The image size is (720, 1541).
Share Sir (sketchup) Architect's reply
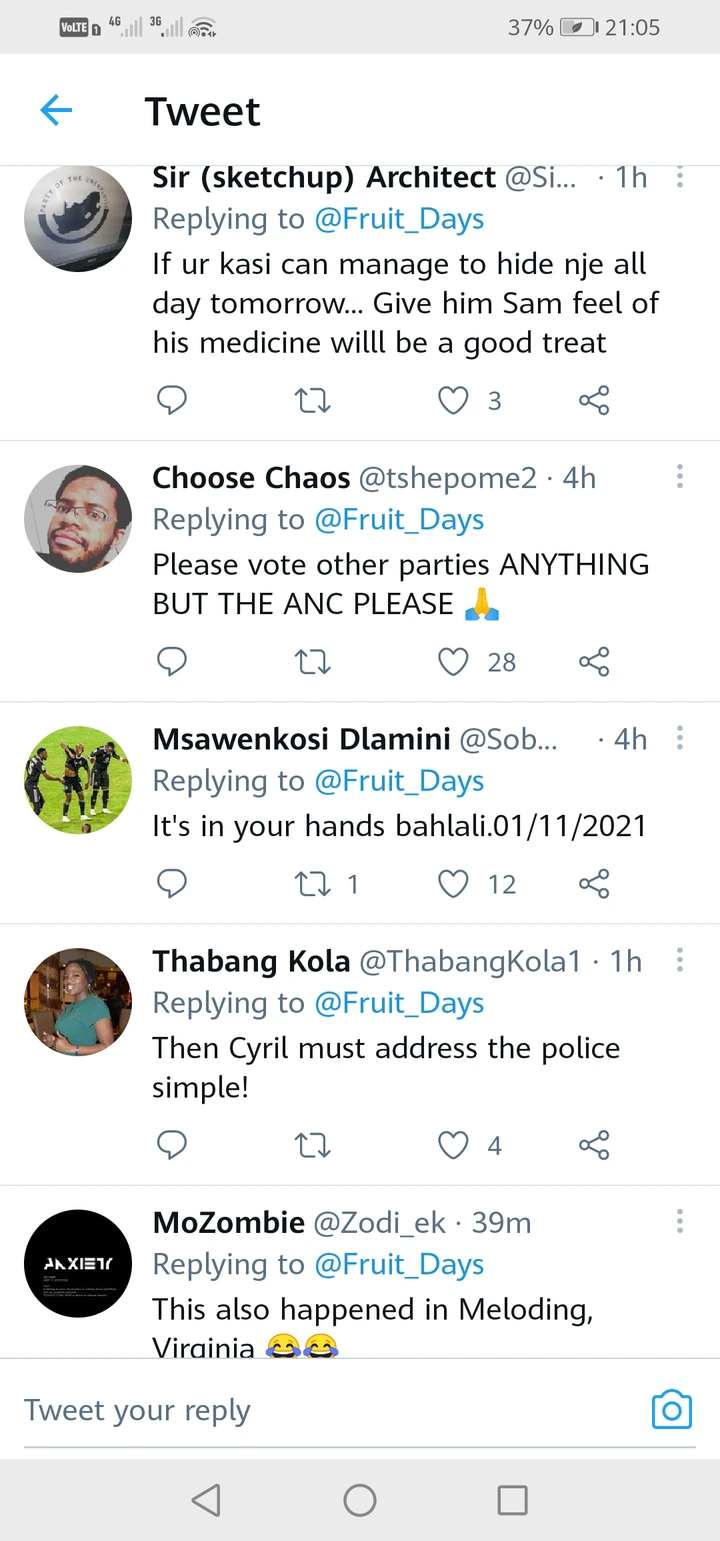click(594, 401)
